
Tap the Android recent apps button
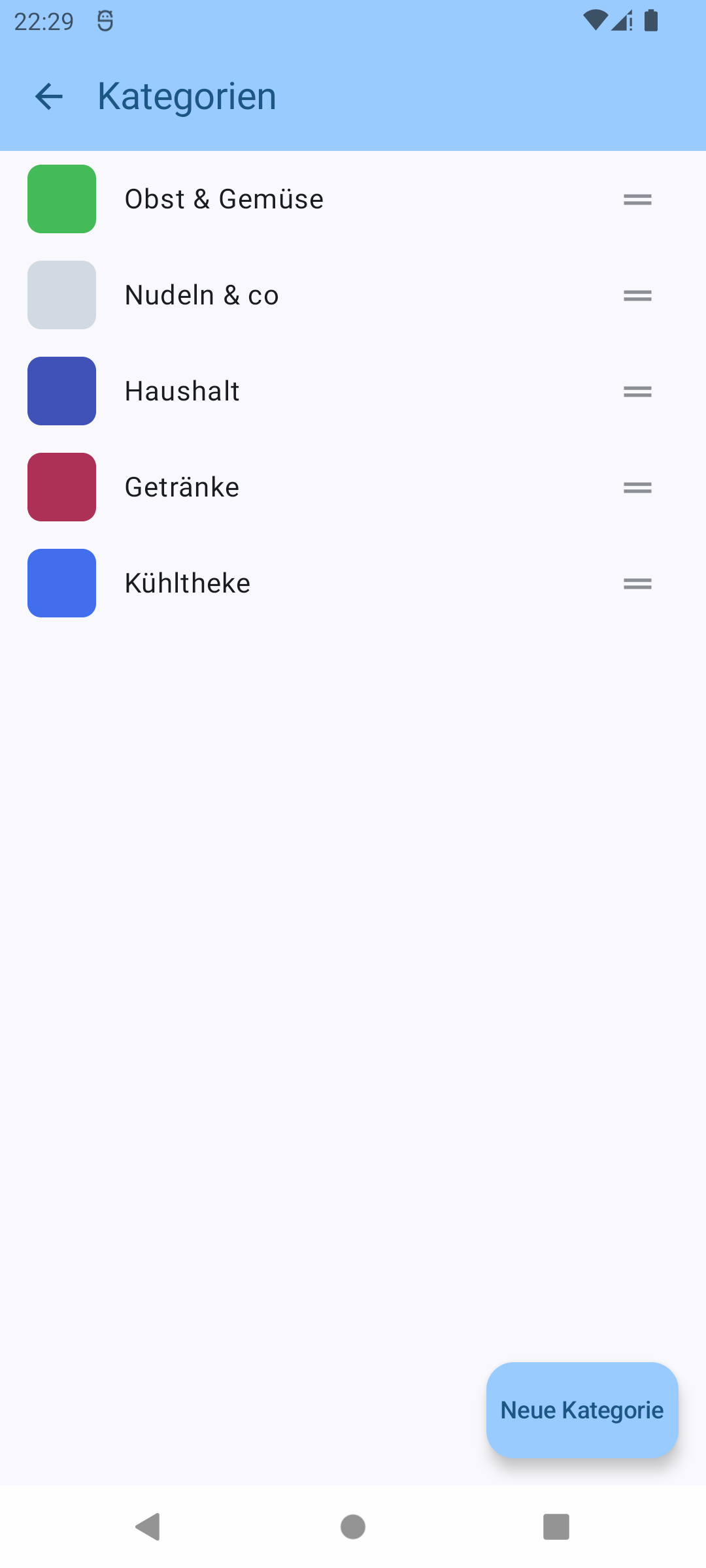557,1527
